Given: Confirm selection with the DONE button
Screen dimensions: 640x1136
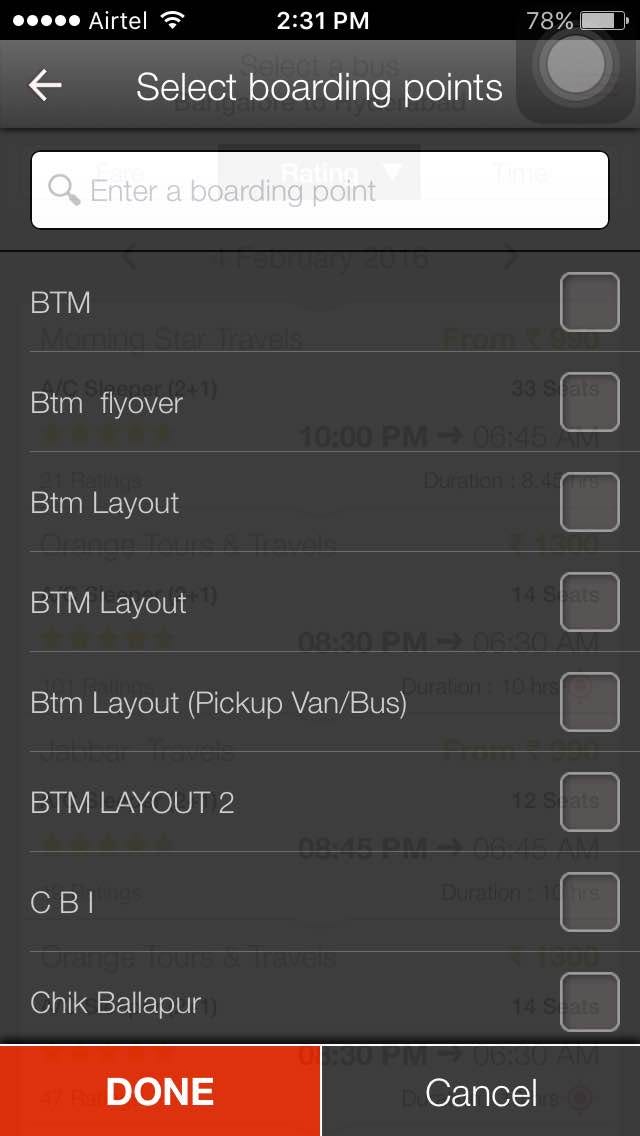Looking at the screenshot, I should (160, 1091).
